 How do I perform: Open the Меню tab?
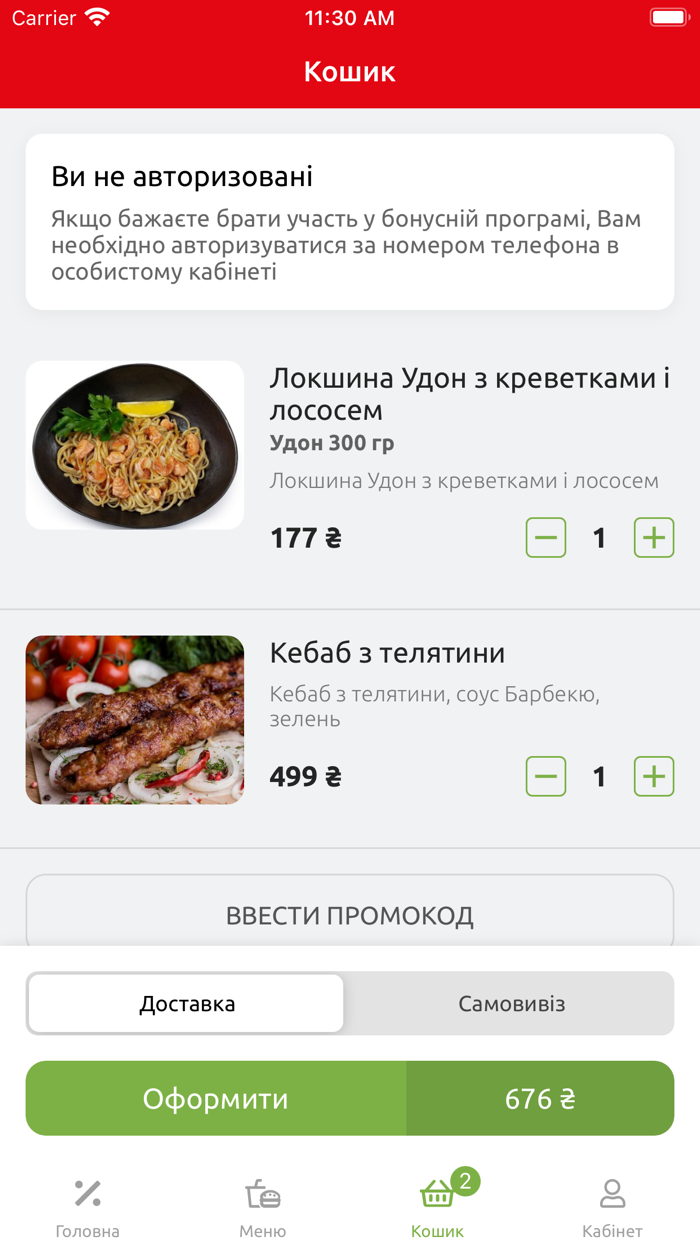pos(262,1207)
